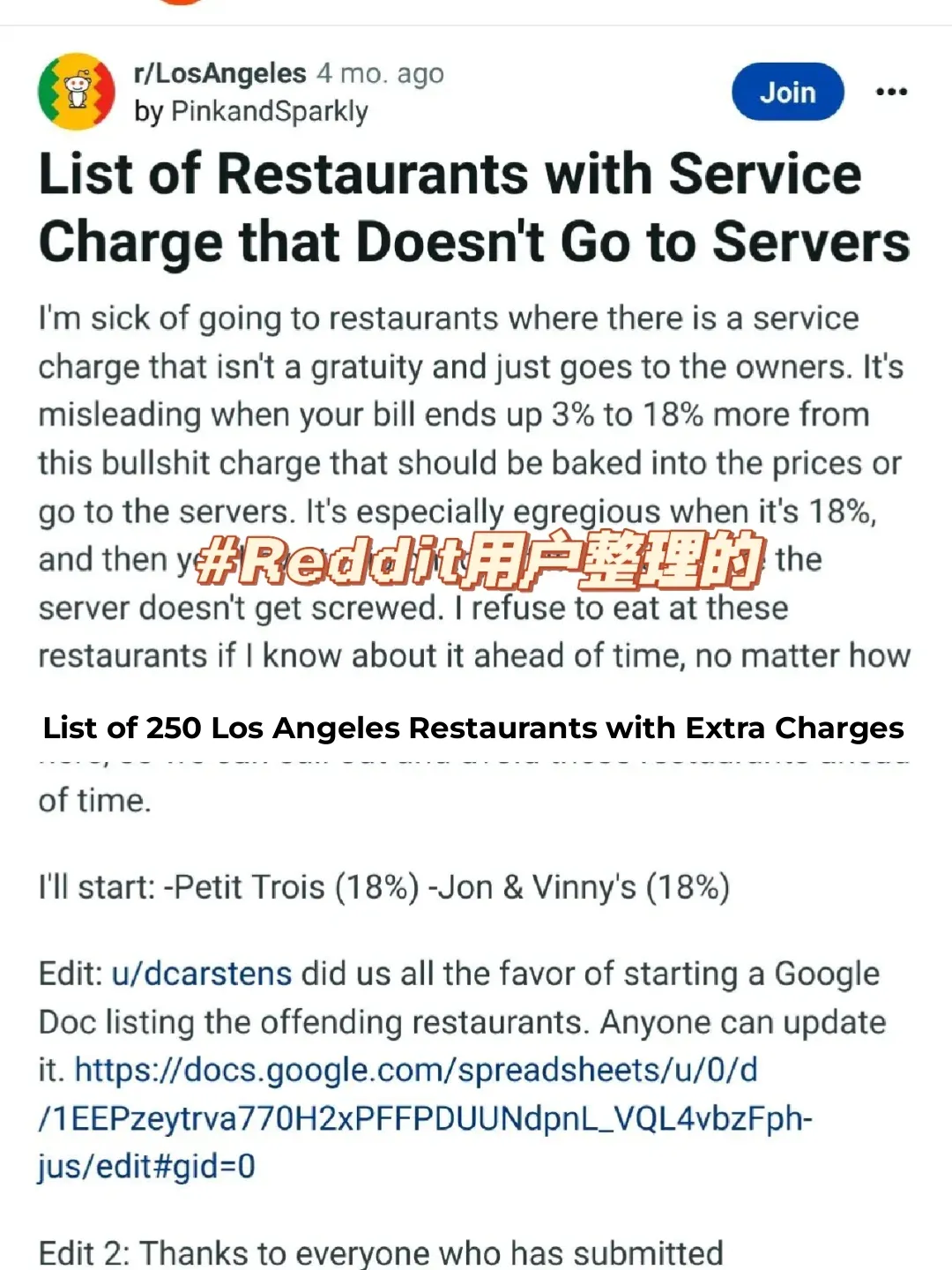Click the community avatar next to r/LosAngeles

click(75, 91)
